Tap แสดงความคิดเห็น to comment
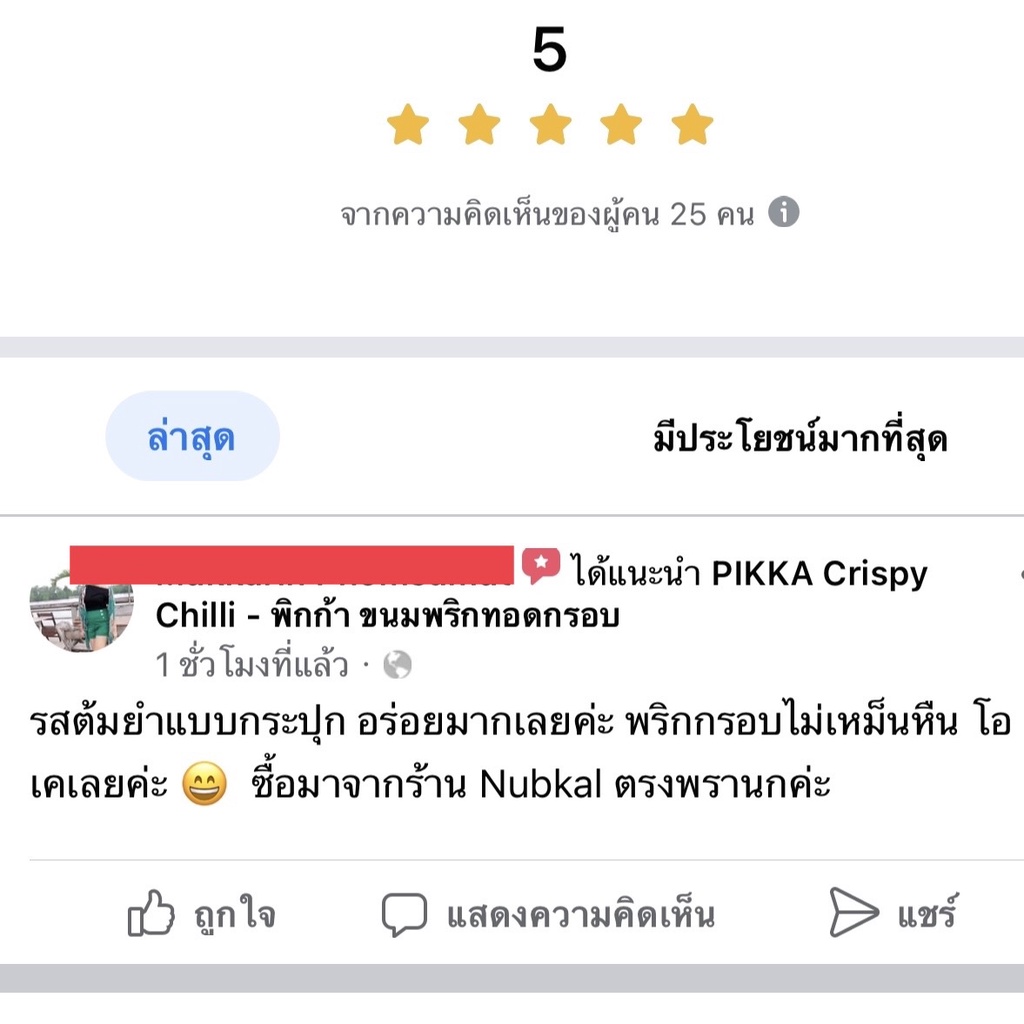Viewport: 1024px width, 1024px height. pyautogui.click(x=548, y=914)
